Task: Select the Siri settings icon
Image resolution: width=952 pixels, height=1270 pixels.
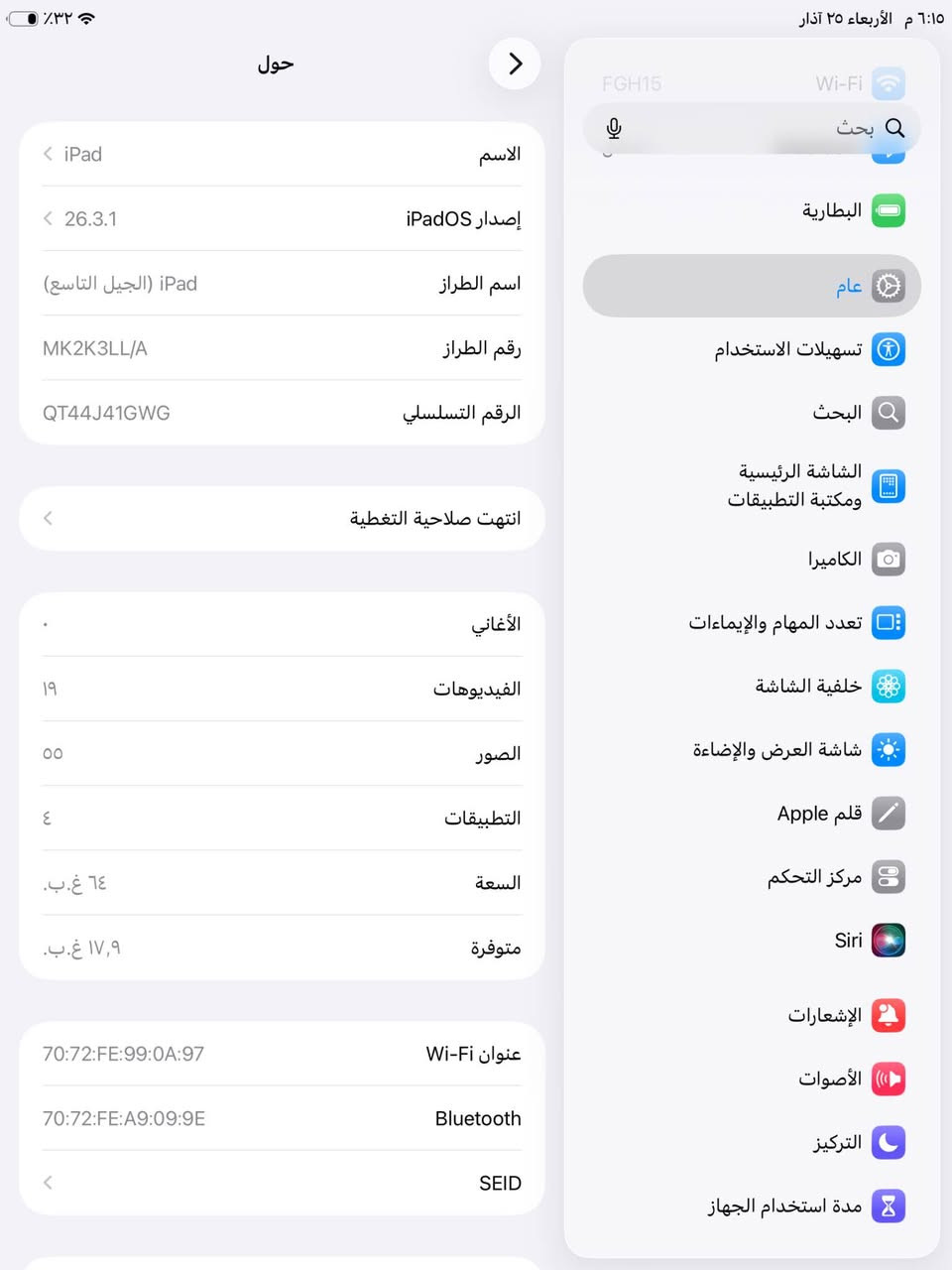Action: click(x=889, y=940)
